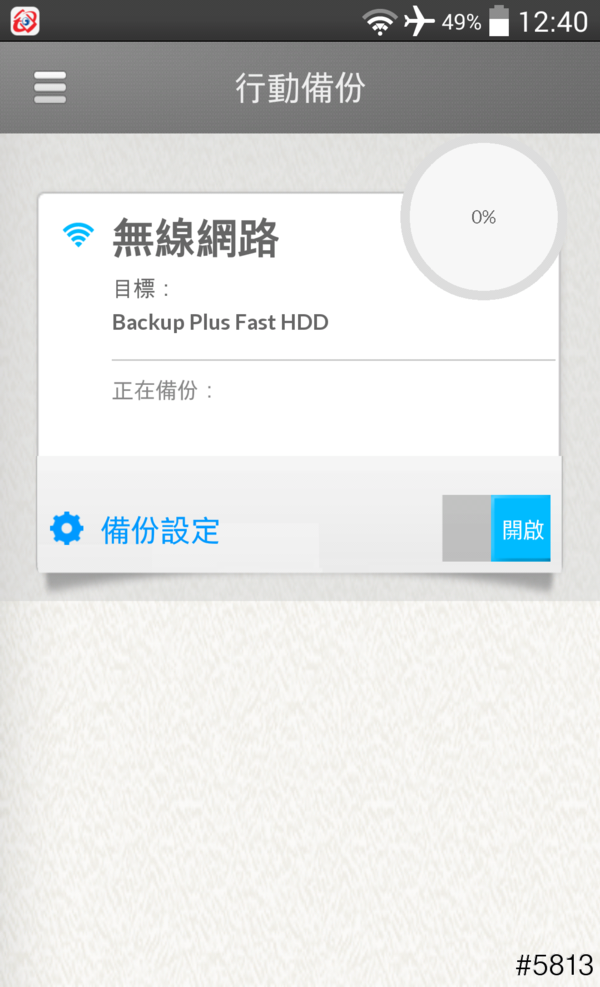Open 備份設定 backup settings
This screenshot has height=987, width=600.
point(136,530)
